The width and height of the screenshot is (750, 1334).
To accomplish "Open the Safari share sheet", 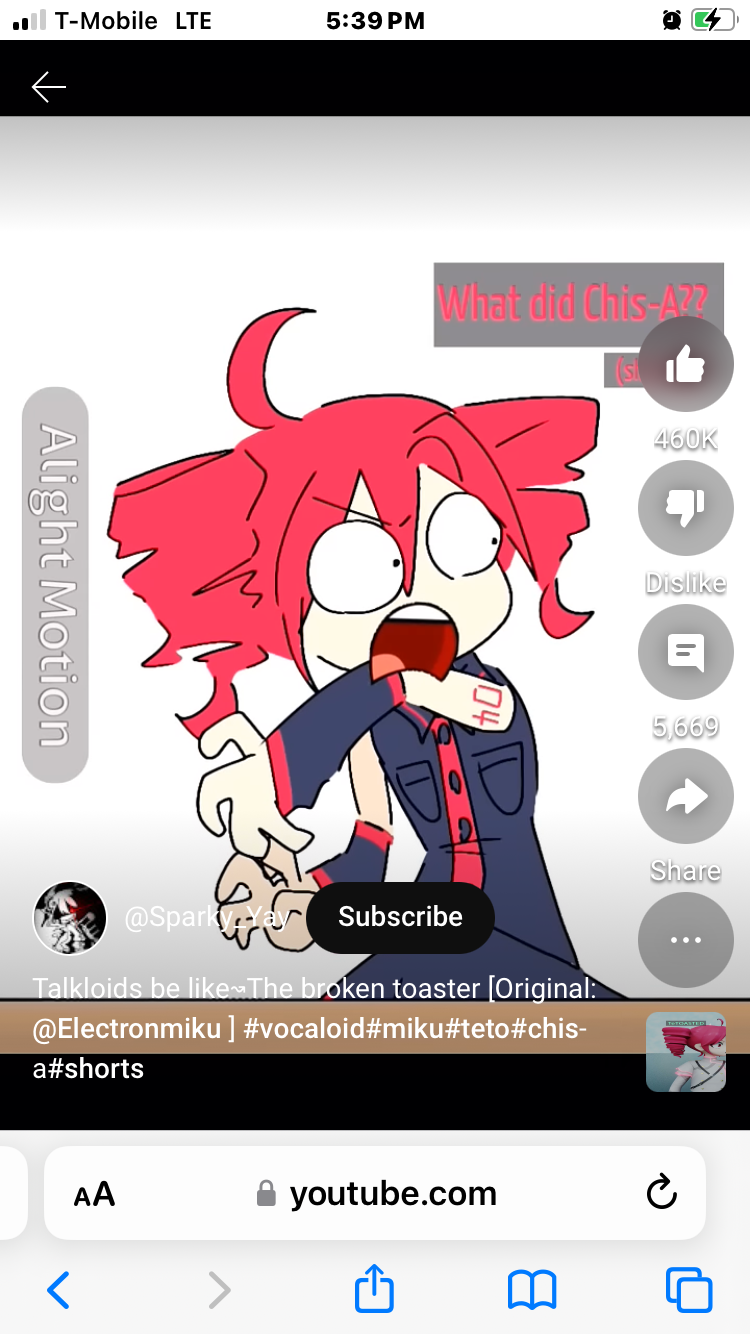I will click(x=374, y=1288).
